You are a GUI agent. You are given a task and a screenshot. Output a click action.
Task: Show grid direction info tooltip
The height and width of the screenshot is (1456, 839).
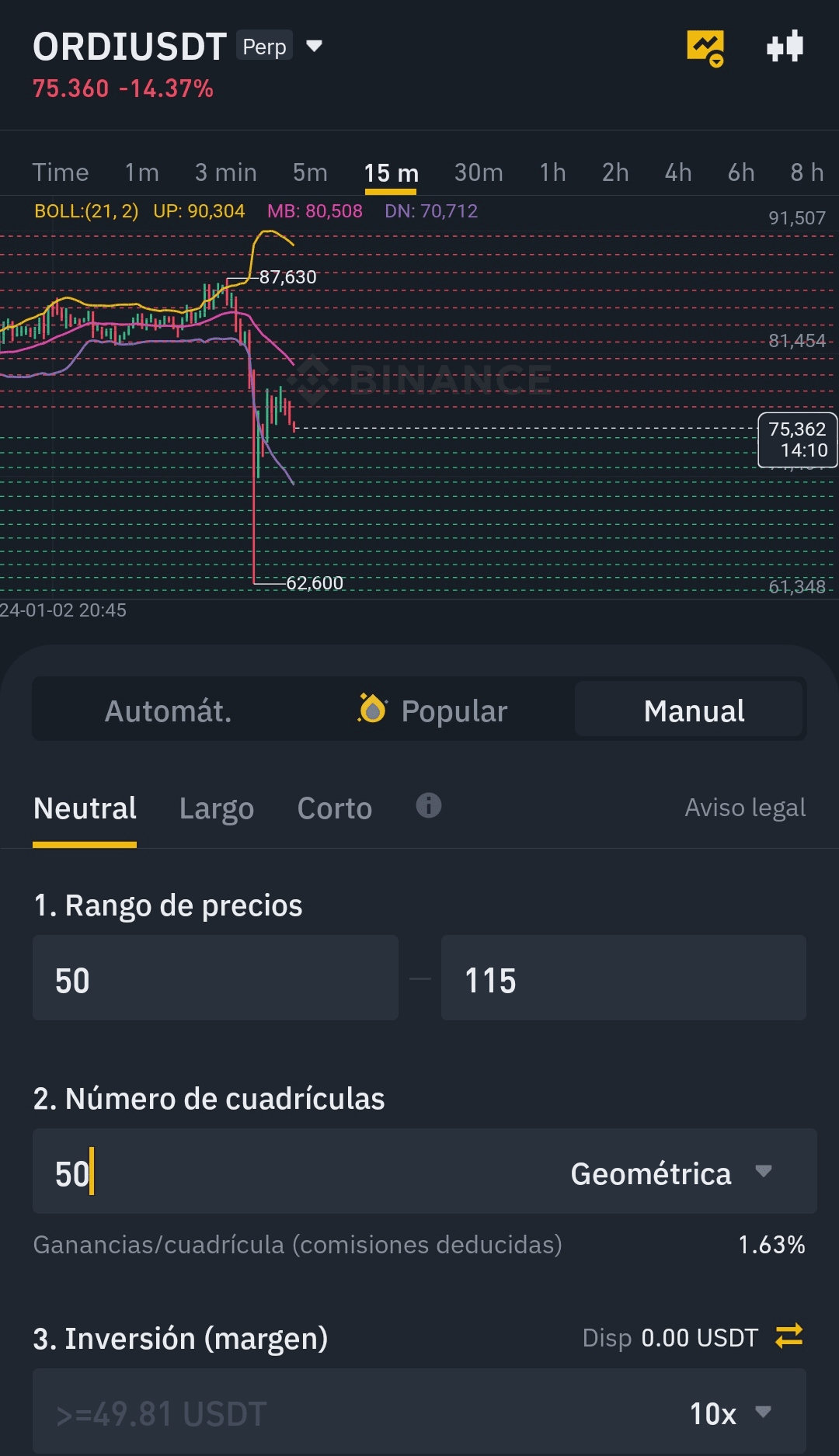point(429,806)
